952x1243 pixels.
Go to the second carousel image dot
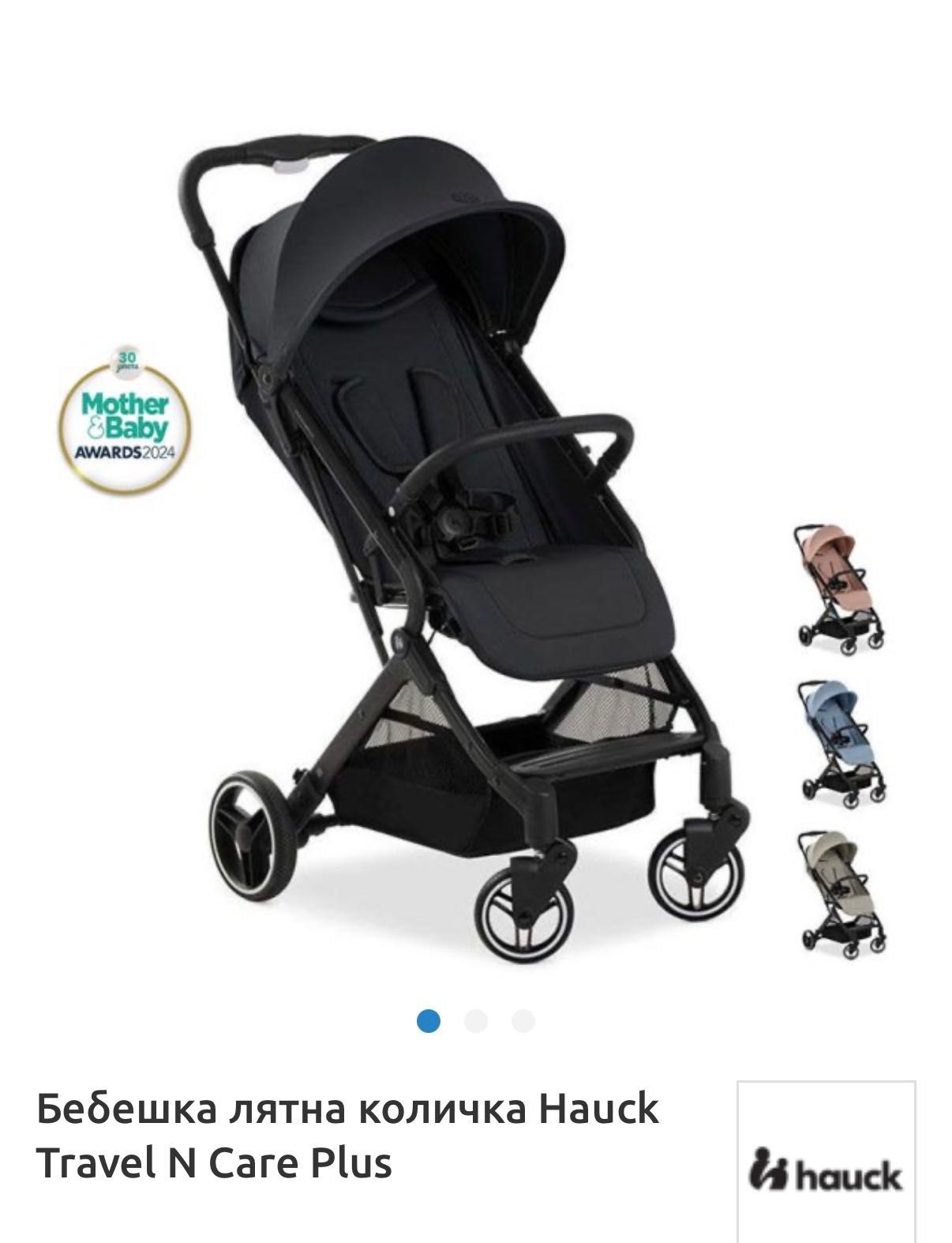point(476,1021)
